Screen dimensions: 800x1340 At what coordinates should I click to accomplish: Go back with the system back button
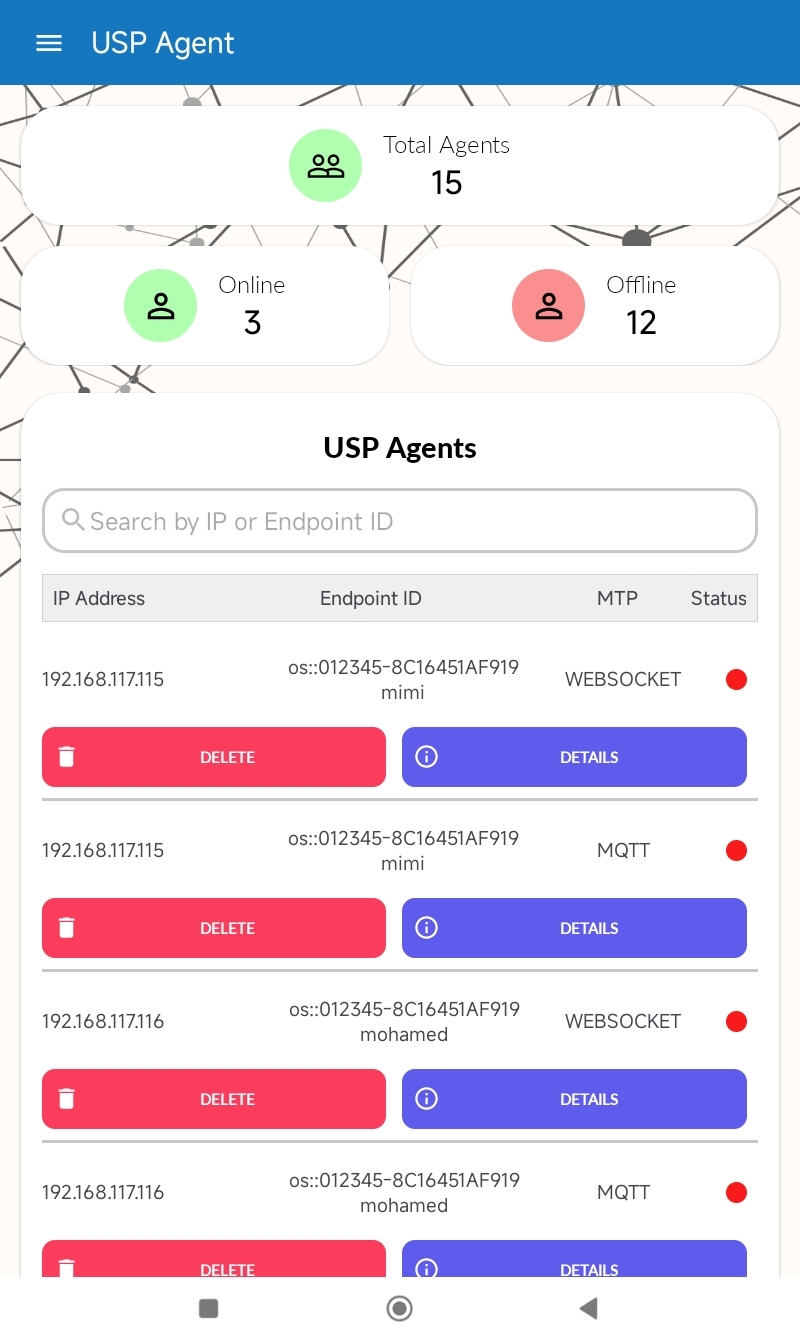coord(589,1308)
